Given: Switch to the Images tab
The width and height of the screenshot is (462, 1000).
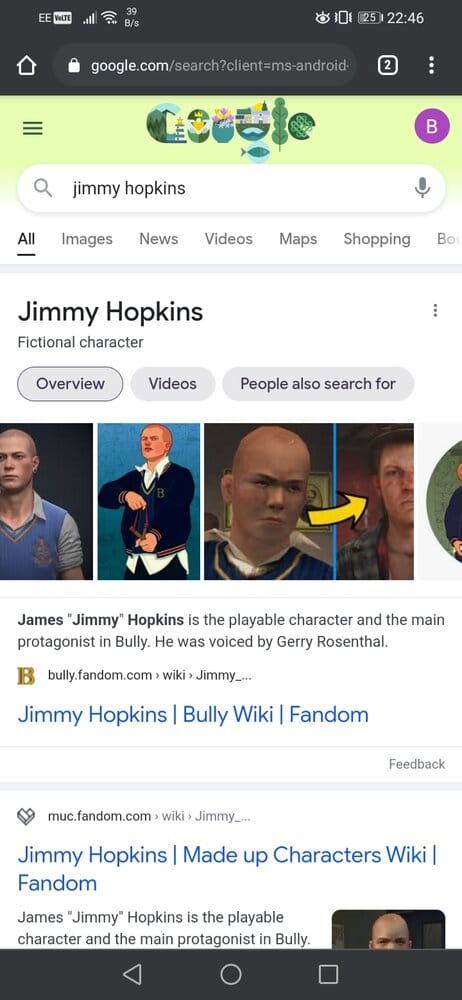Looking at the screenshot, I should (x=87, y=239).
